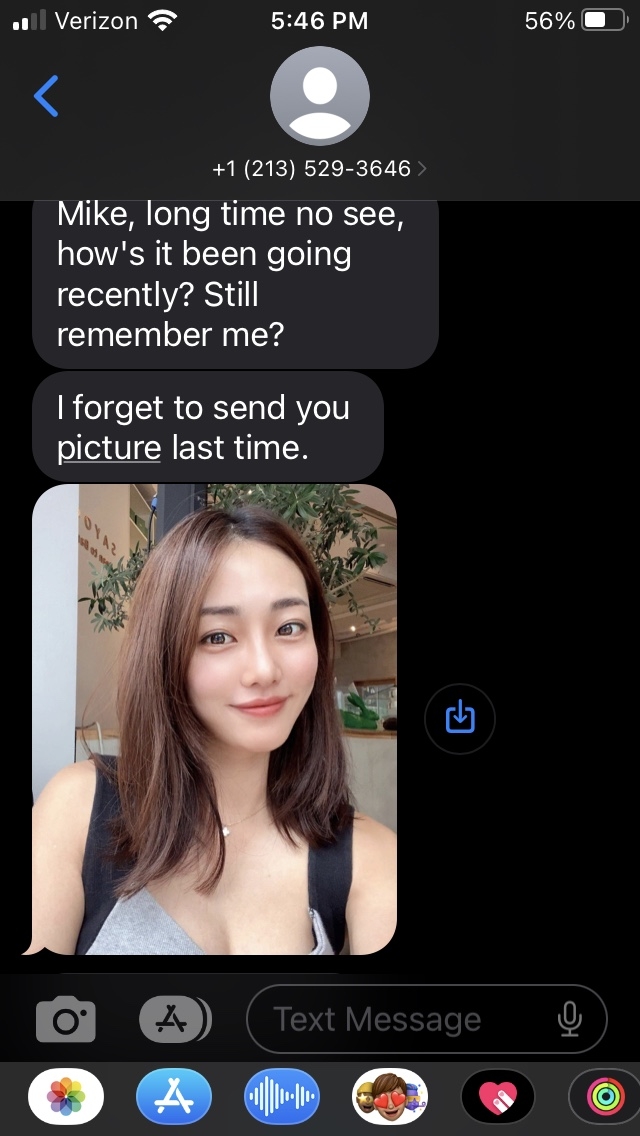The width and height of the screenshot is (640, 1136).
Task: Go back to the messages list
Action: (x=46, y=97)
